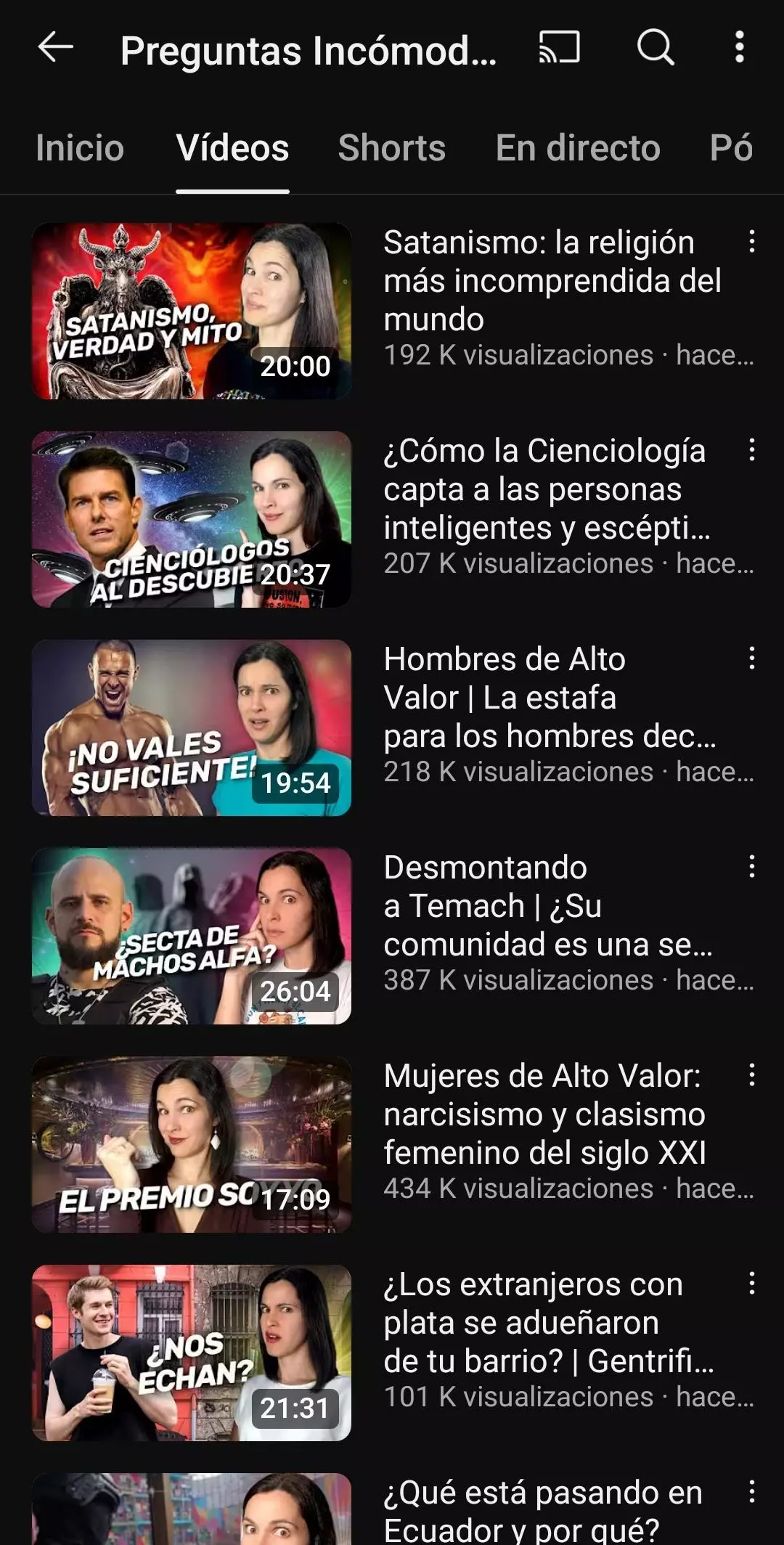Play the Cienciología video

(192, 519)
